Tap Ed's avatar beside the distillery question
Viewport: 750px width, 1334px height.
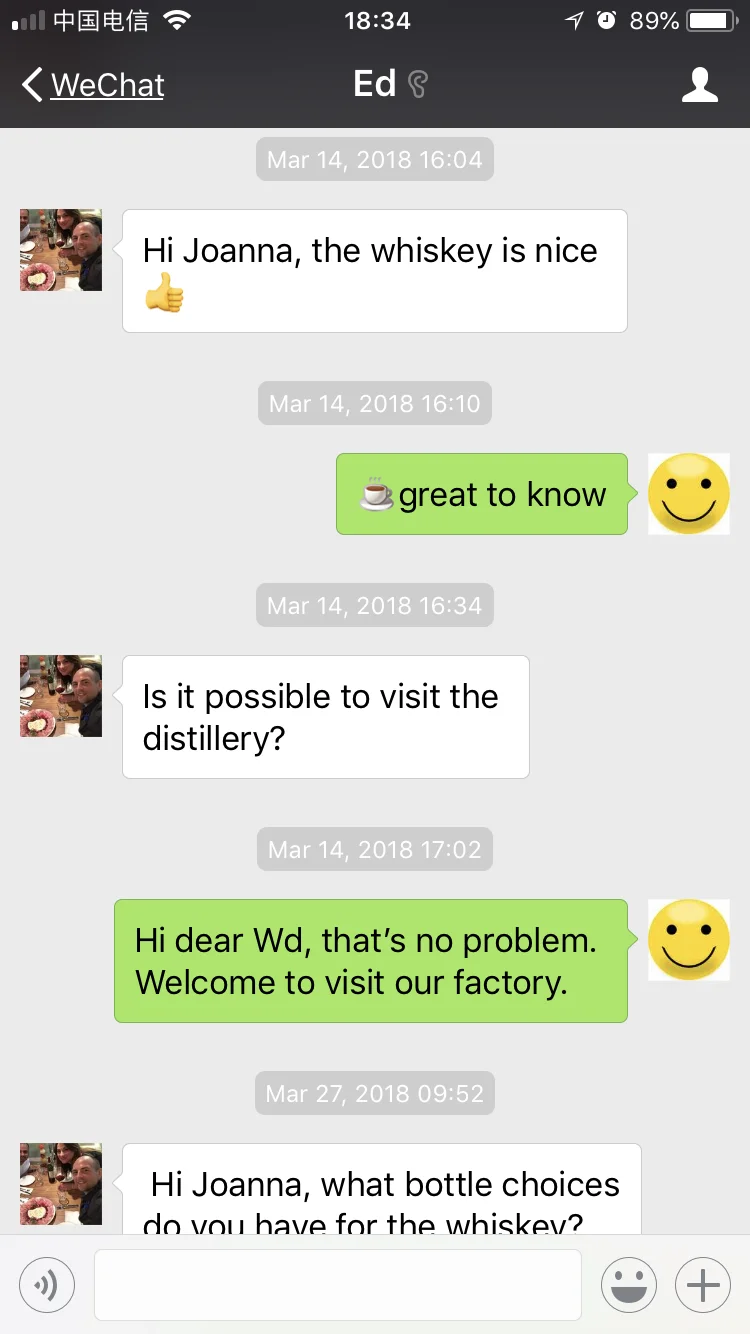61,696
